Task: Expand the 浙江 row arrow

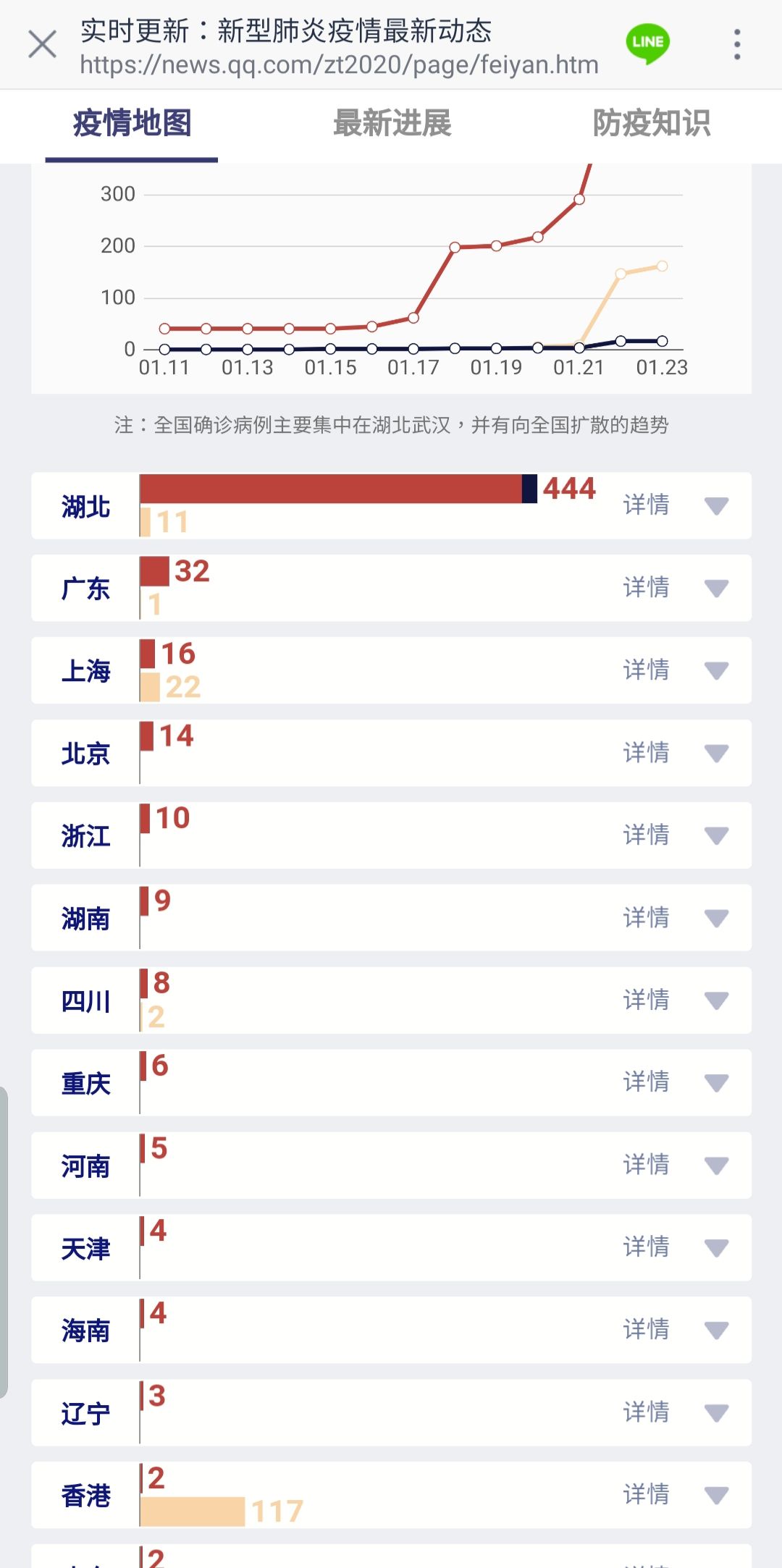Action: click(716, 836)
